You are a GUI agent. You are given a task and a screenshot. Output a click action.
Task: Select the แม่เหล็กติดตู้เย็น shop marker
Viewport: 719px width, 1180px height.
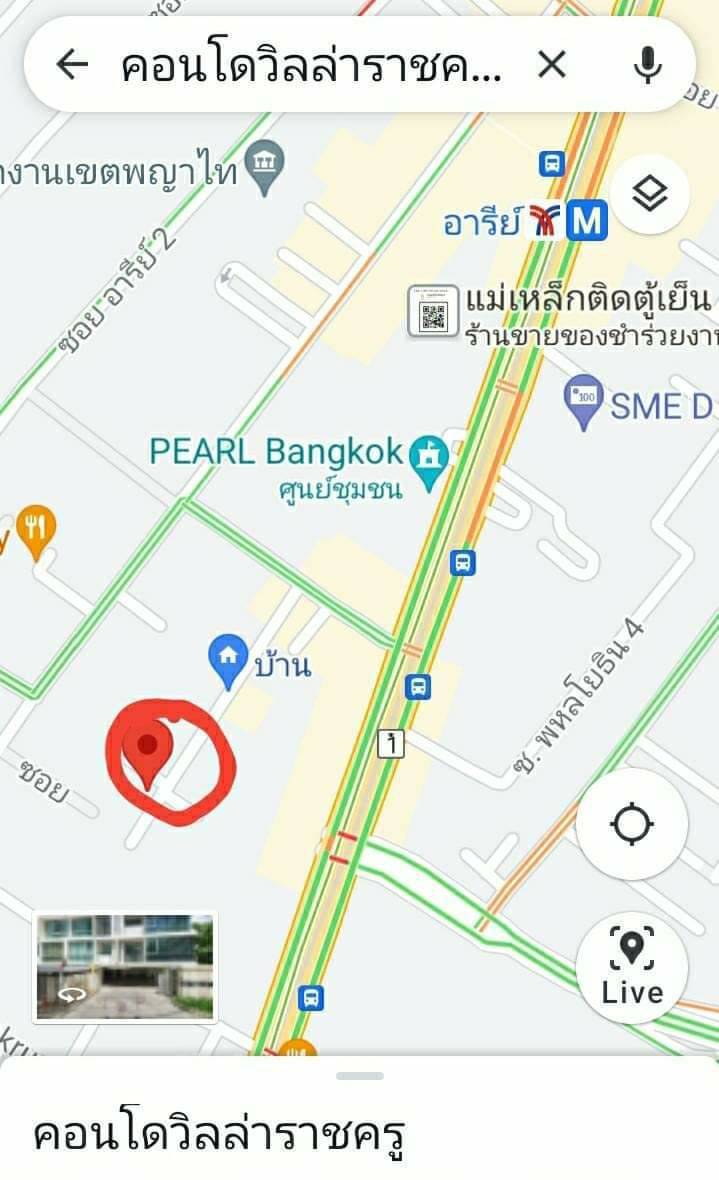coord(433,310)
